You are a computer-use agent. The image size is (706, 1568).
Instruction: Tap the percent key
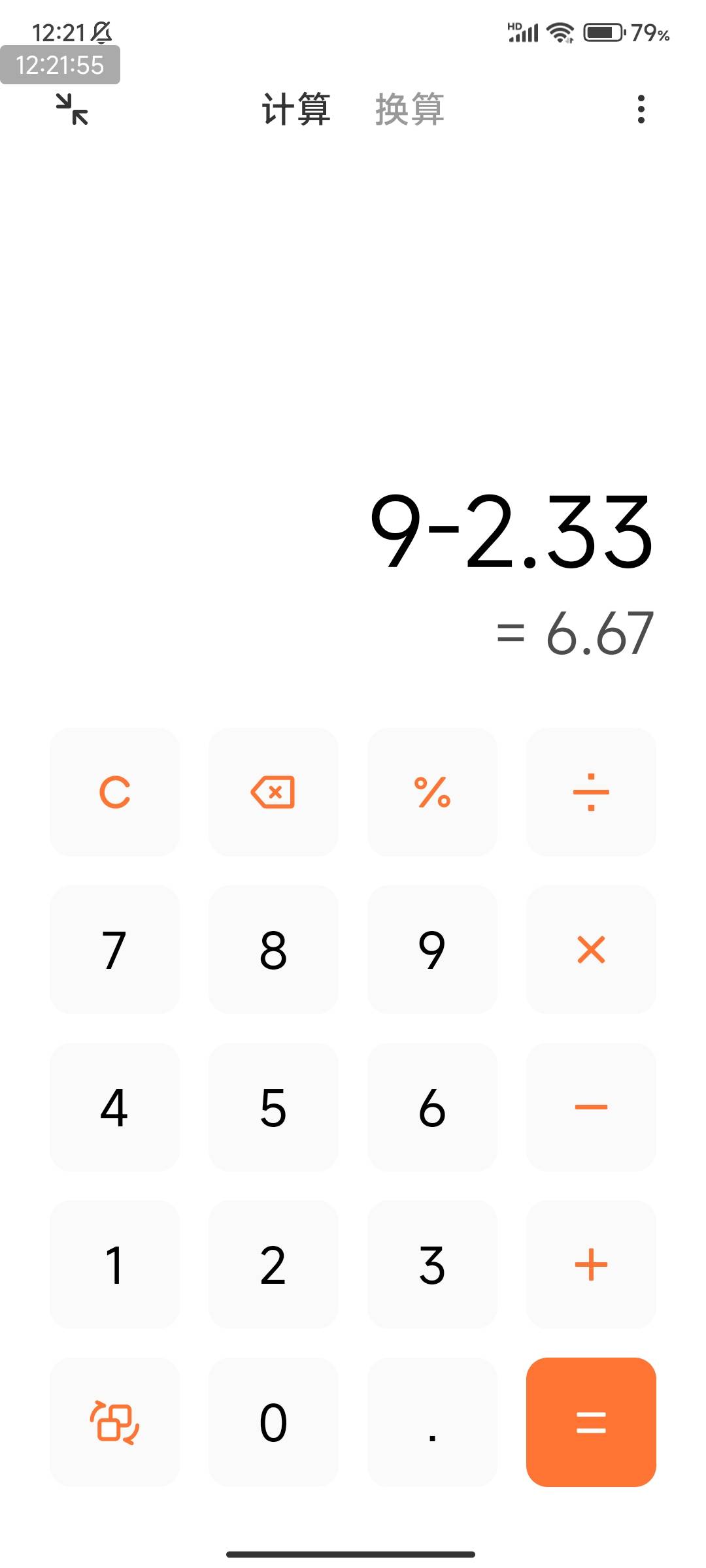pos(432,792)
